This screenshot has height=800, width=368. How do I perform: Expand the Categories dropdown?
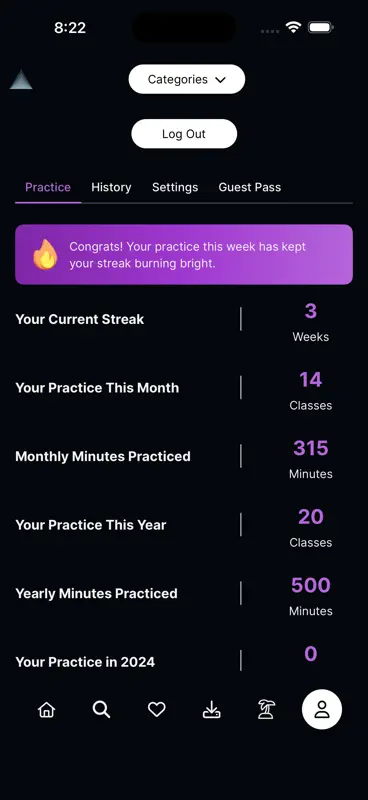187,79
